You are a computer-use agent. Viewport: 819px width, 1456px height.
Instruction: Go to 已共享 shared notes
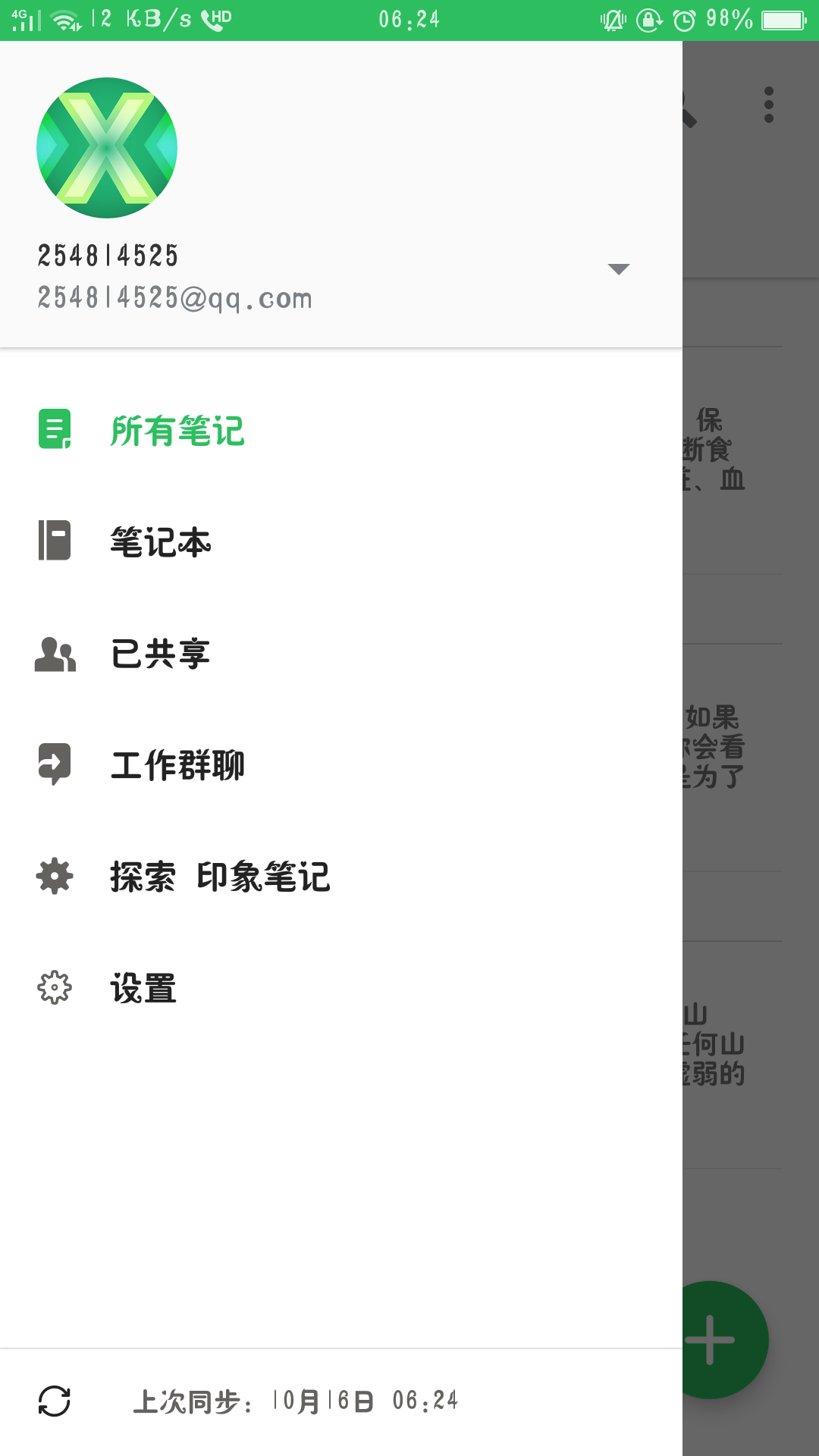(x=341, y=653)
